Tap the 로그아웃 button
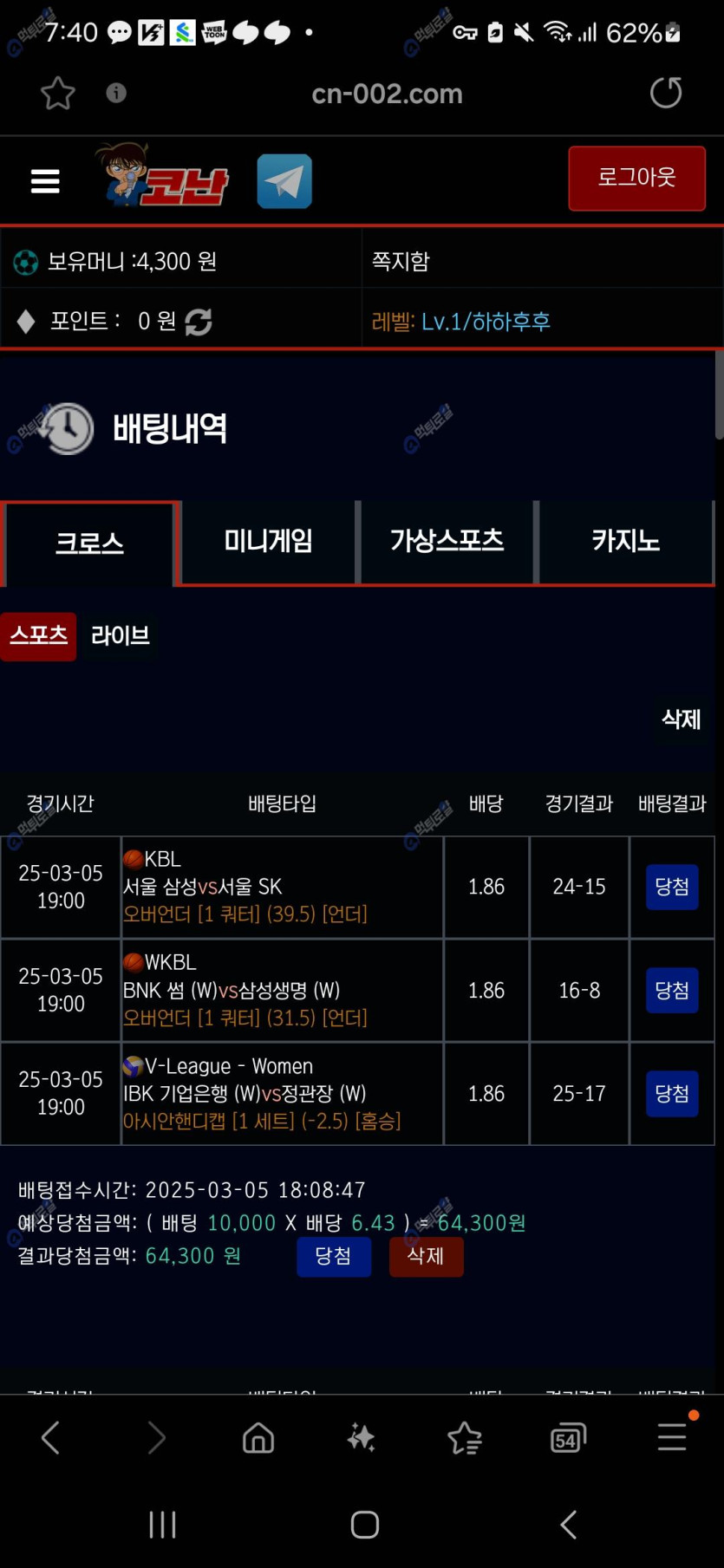This screenshot has width=724, height=1568. click(x=636, y=178)
